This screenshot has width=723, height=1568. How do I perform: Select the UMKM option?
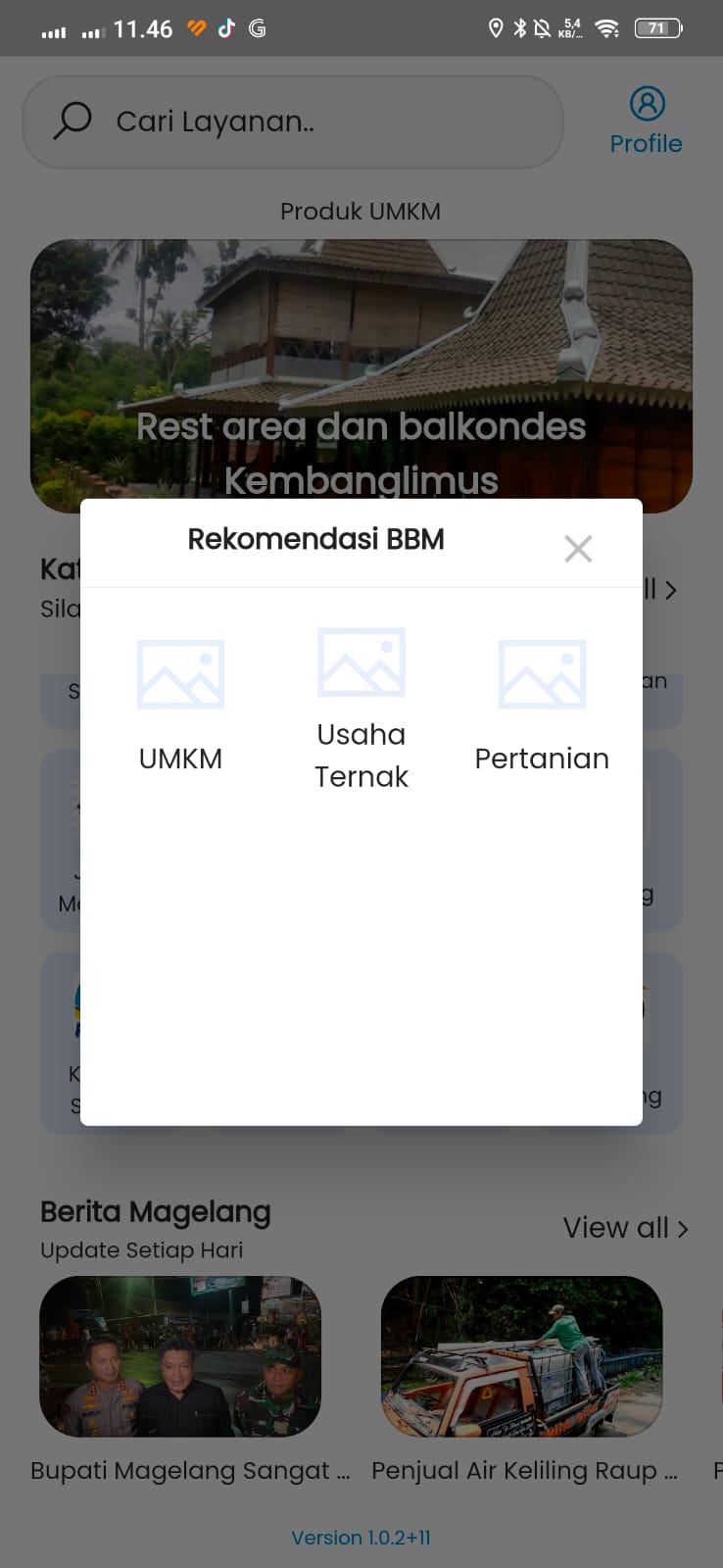coord(180,706)
